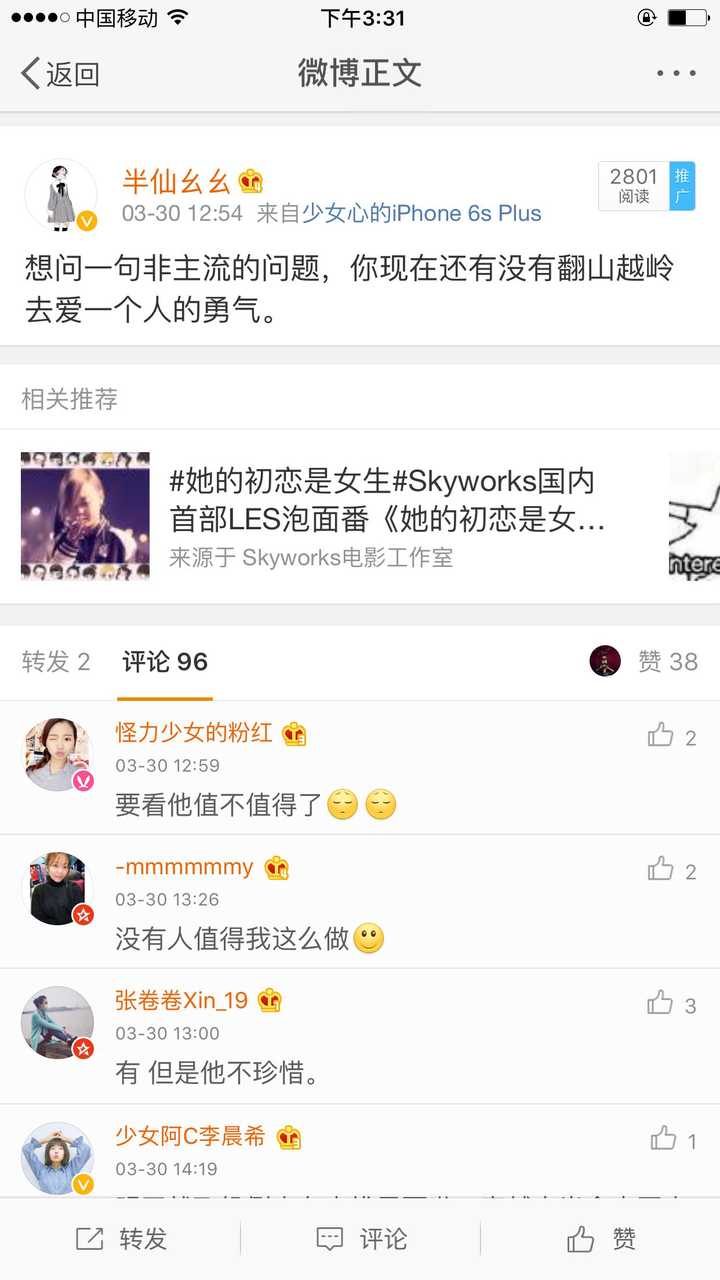Viewport: 720px width, 1280px height.
Task: Select the 评论 96 tab
Action: point(165,662)
